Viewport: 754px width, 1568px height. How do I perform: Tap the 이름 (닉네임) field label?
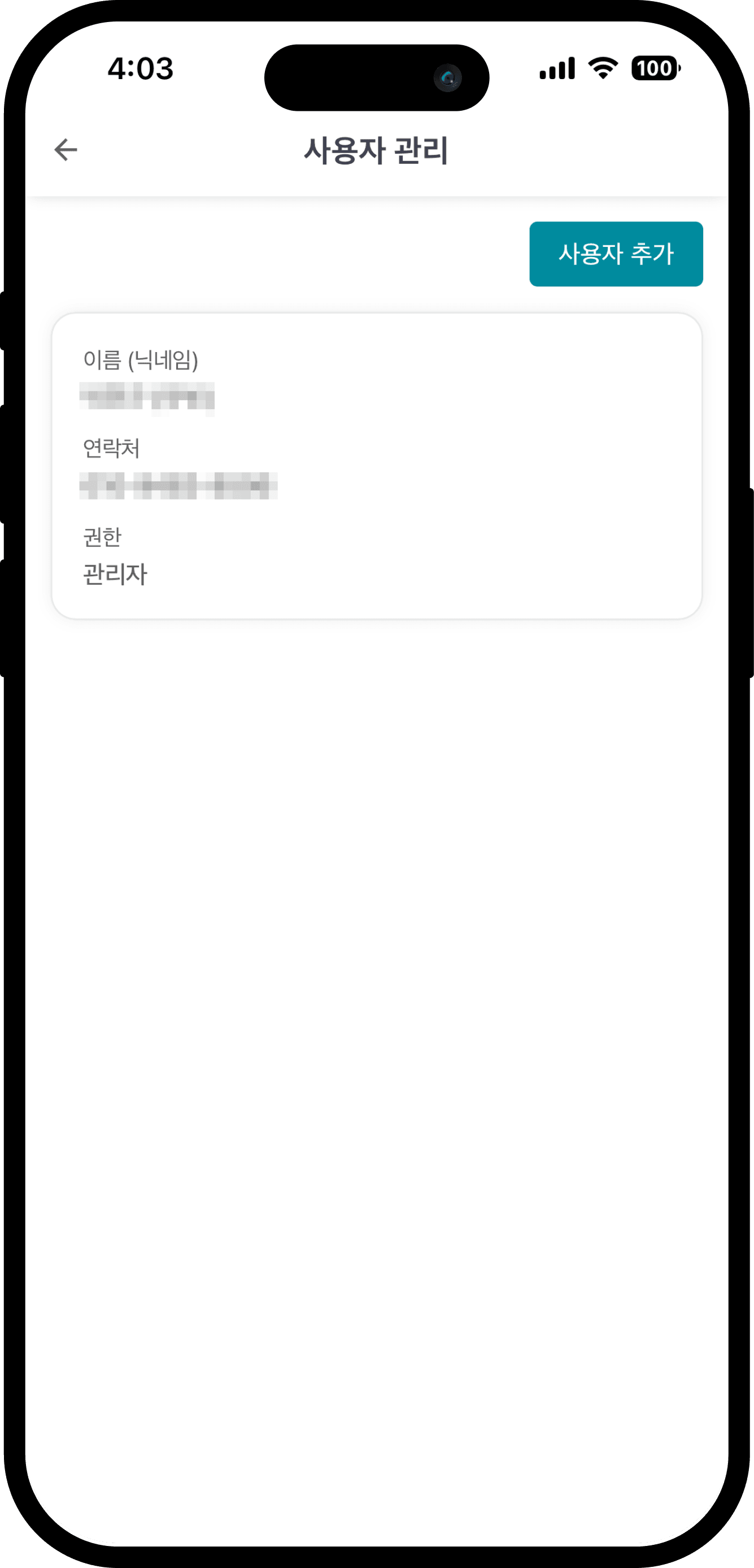[141, 360]
